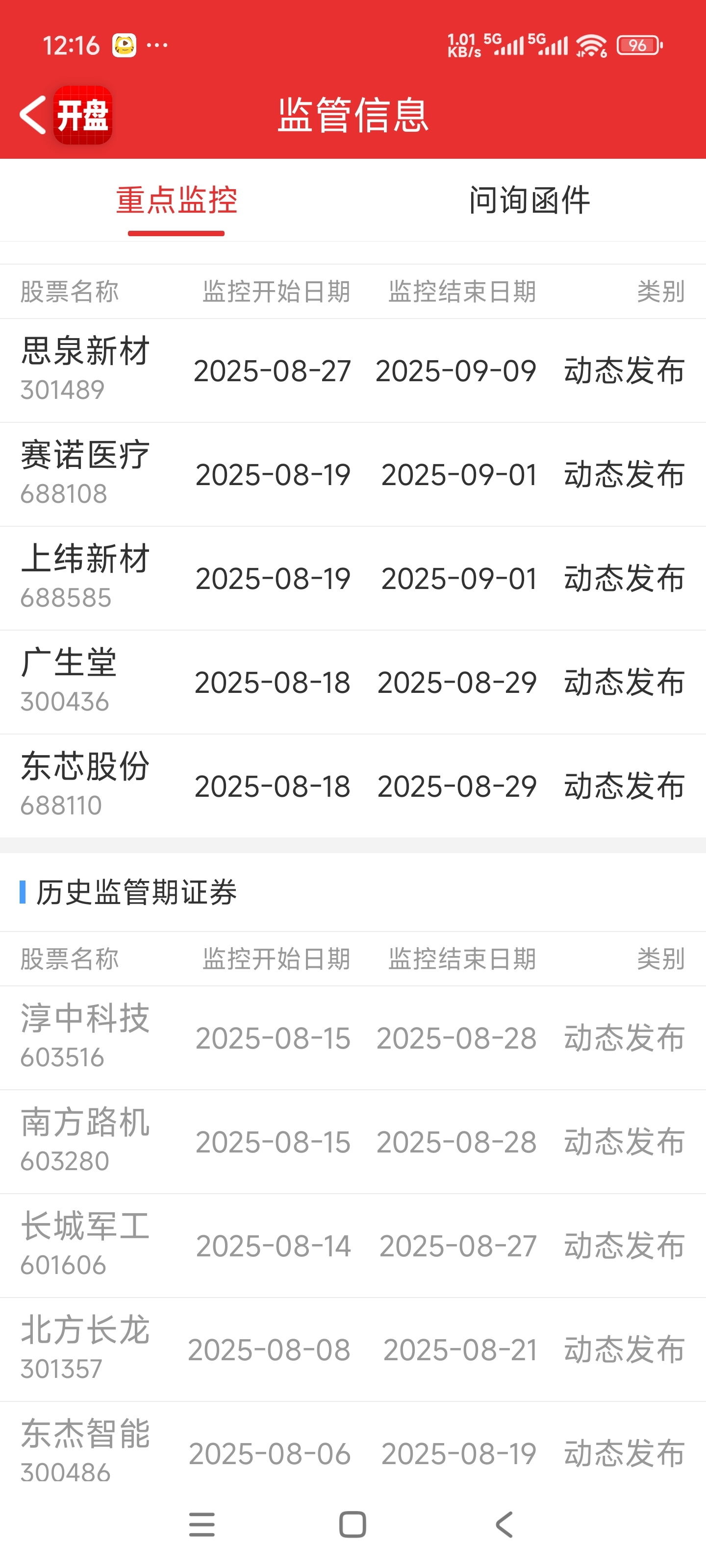This screenshot has height=1568, width=706.
Task: Open the 上纬新材 688585 row
Action: 353,578
